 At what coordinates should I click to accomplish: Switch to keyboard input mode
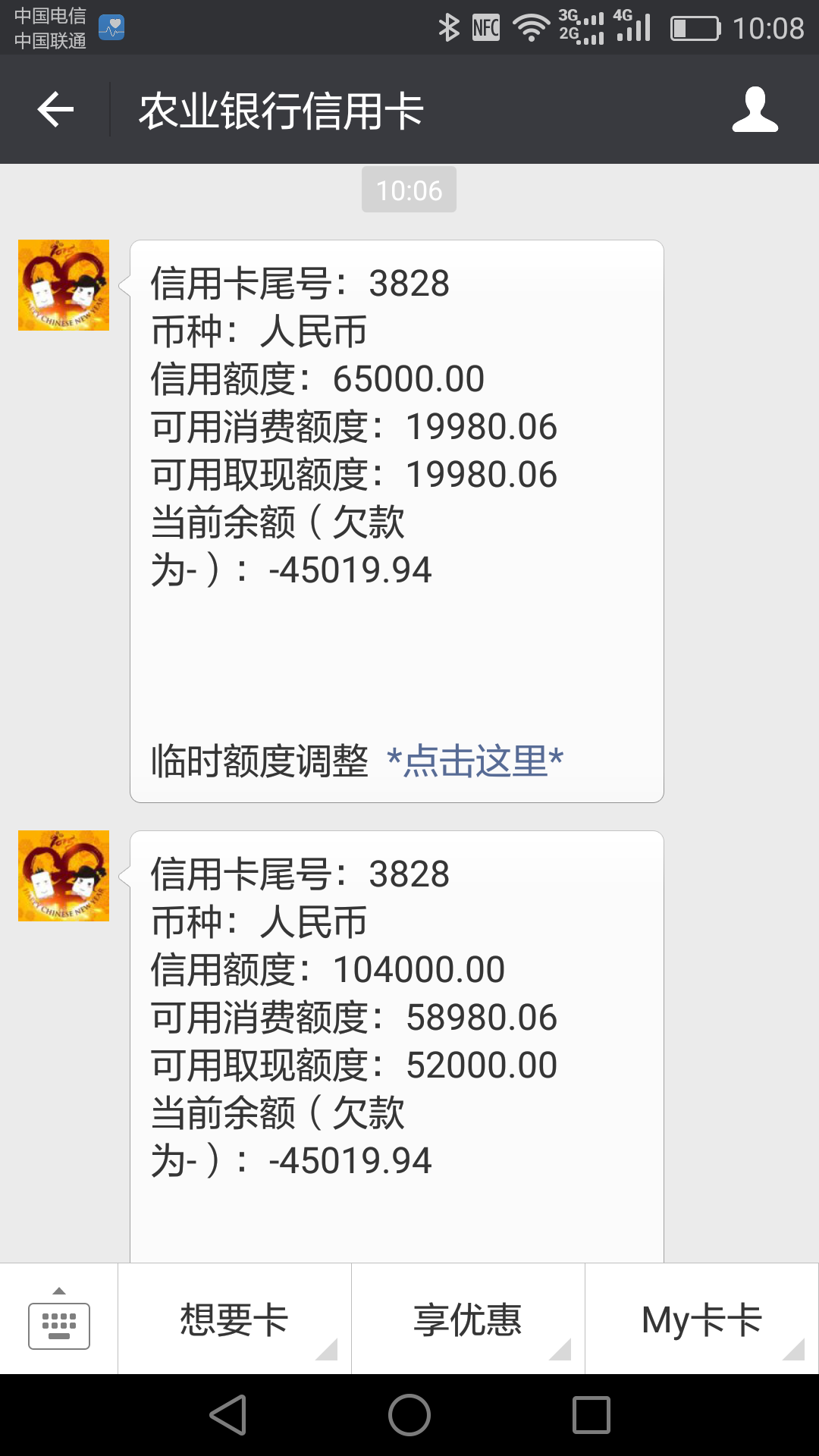pos(59,1319)
